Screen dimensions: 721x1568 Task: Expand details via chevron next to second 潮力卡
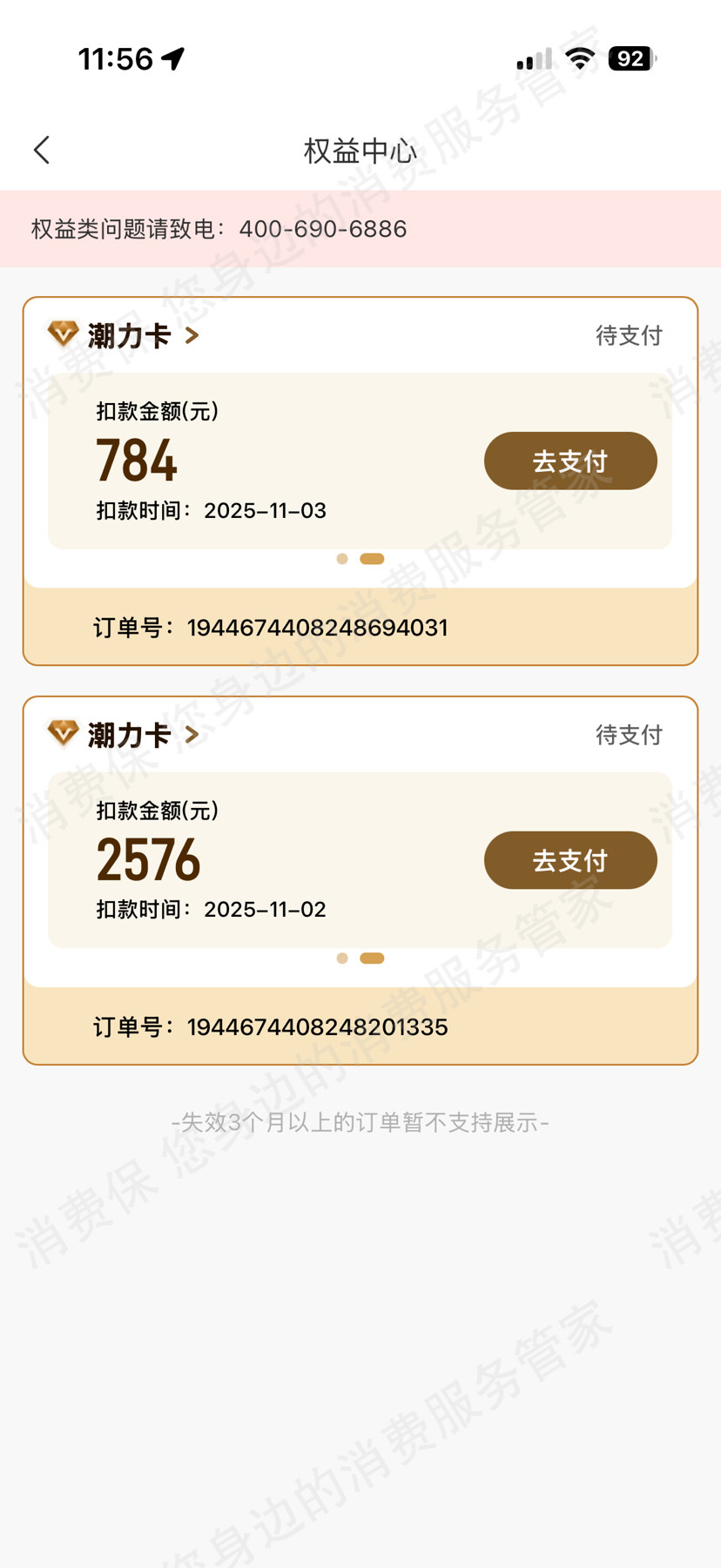192,735
